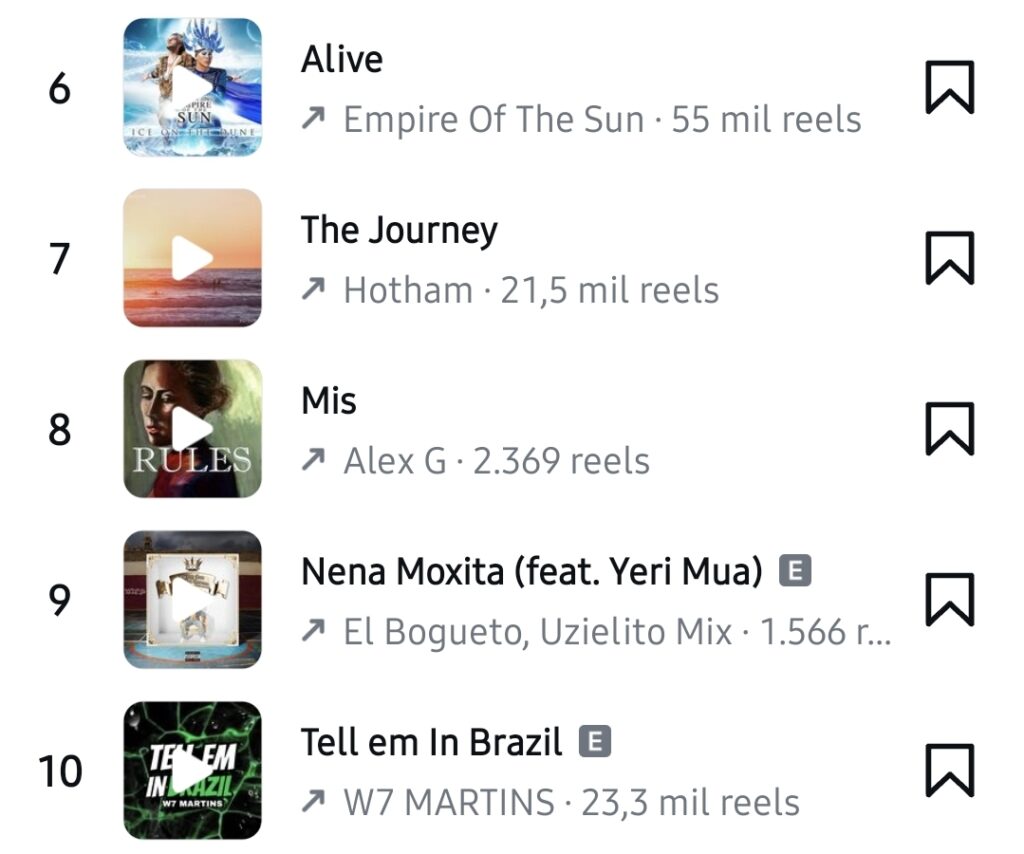
Task: Play the preview of Nena Moxita
Action: (192, 600)
